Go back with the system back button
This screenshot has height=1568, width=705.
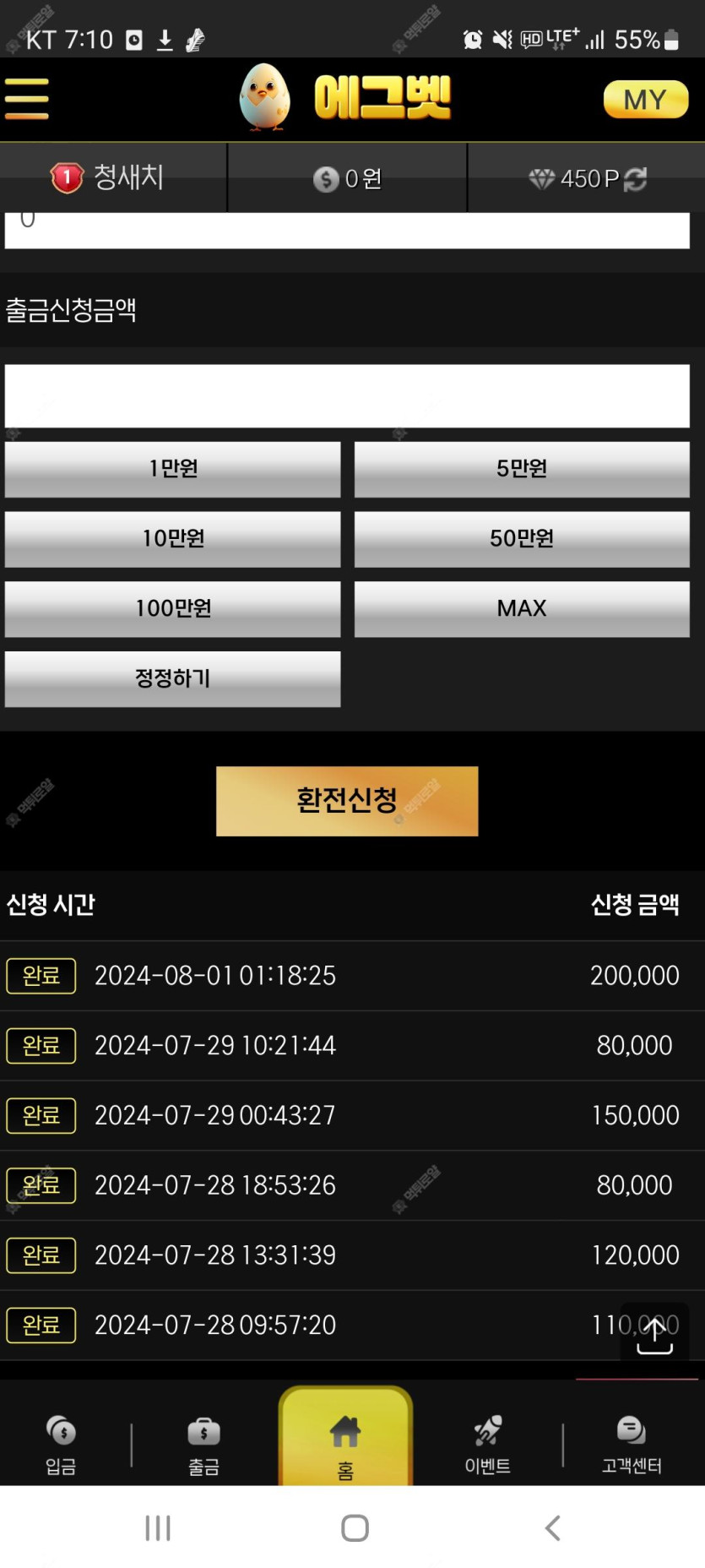(553, 1527)
